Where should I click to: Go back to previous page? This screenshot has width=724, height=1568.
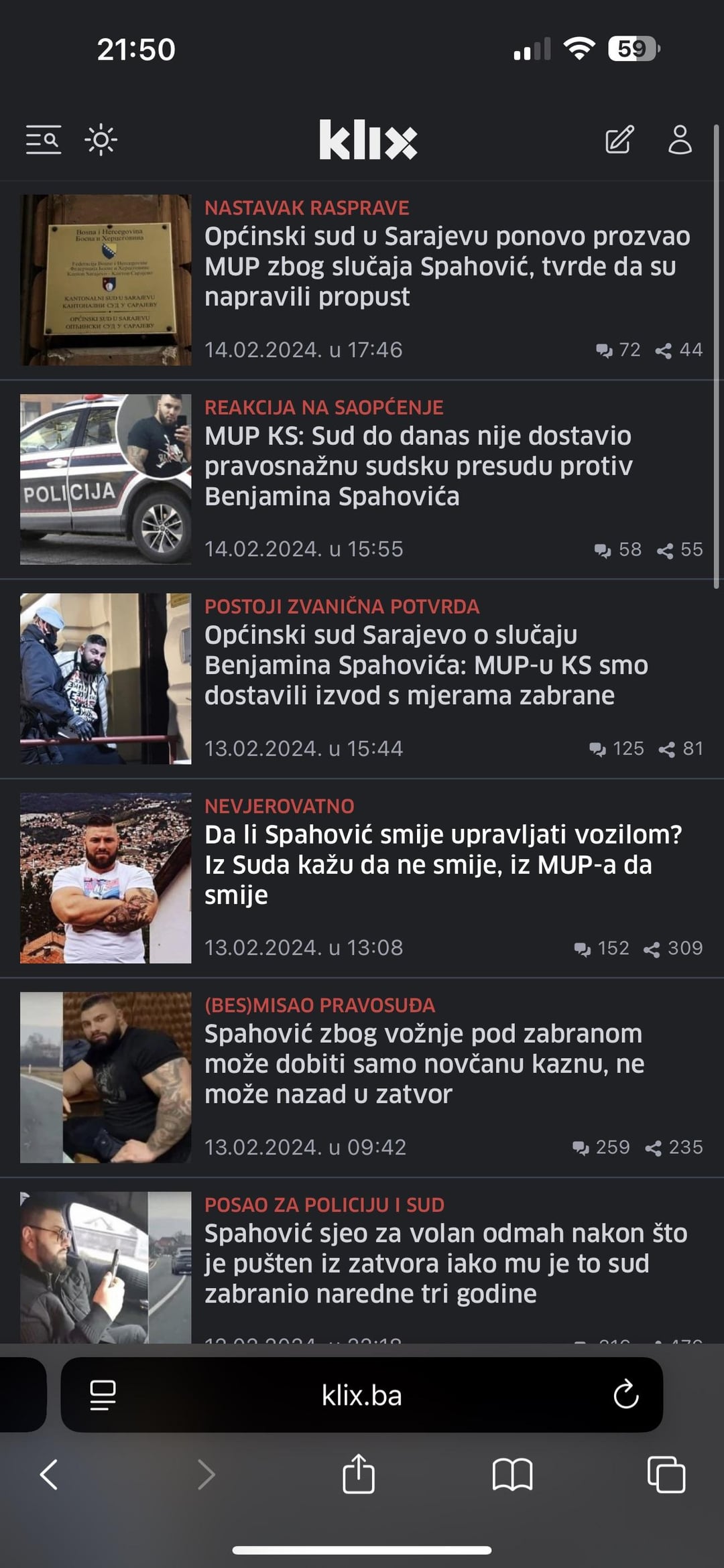coord(49,1475)
